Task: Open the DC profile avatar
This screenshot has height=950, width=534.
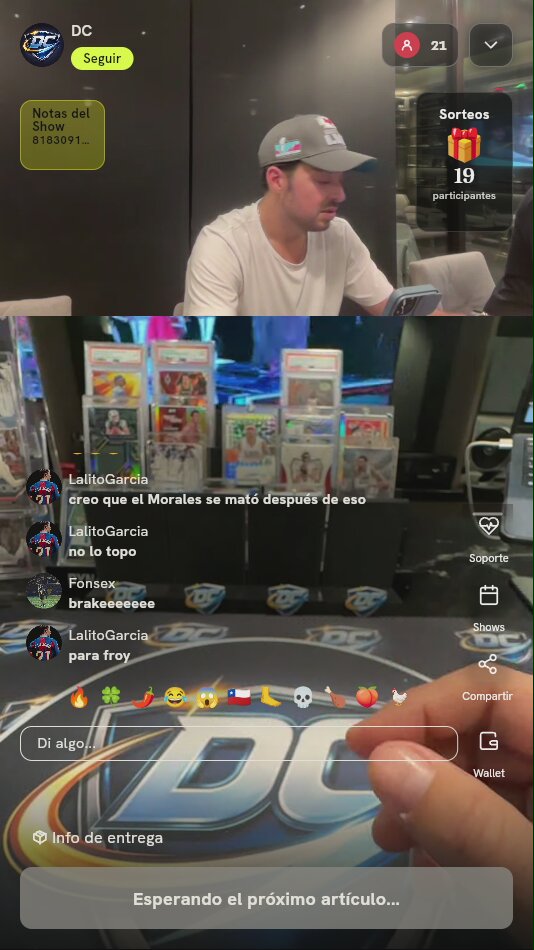Action: [42, 45]
